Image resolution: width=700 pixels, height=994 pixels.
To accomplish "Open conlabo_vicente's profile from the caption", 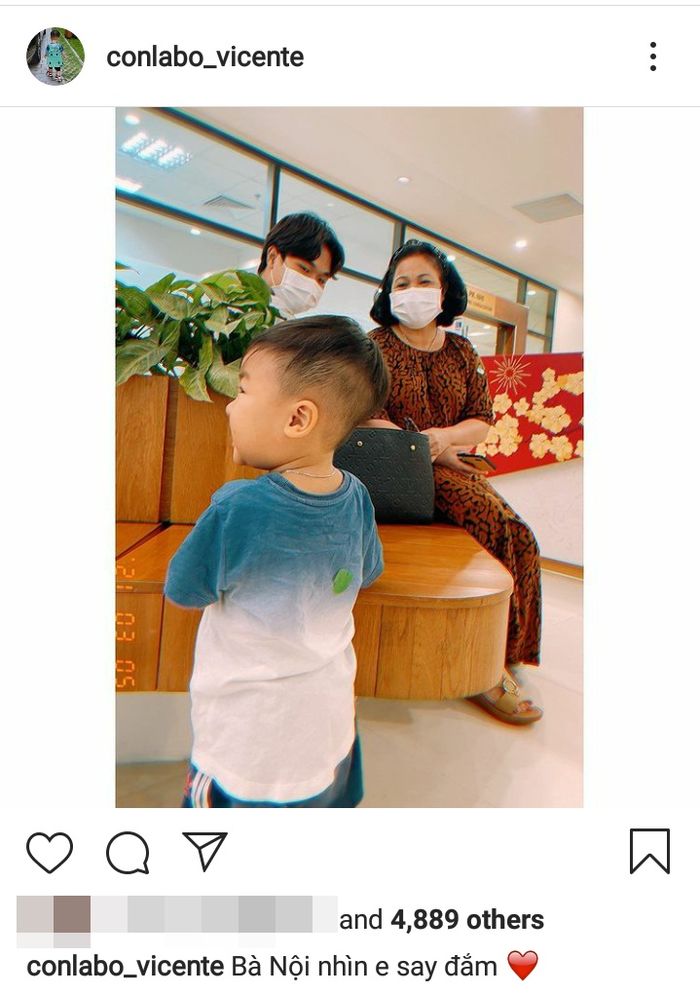I will 124,966.
